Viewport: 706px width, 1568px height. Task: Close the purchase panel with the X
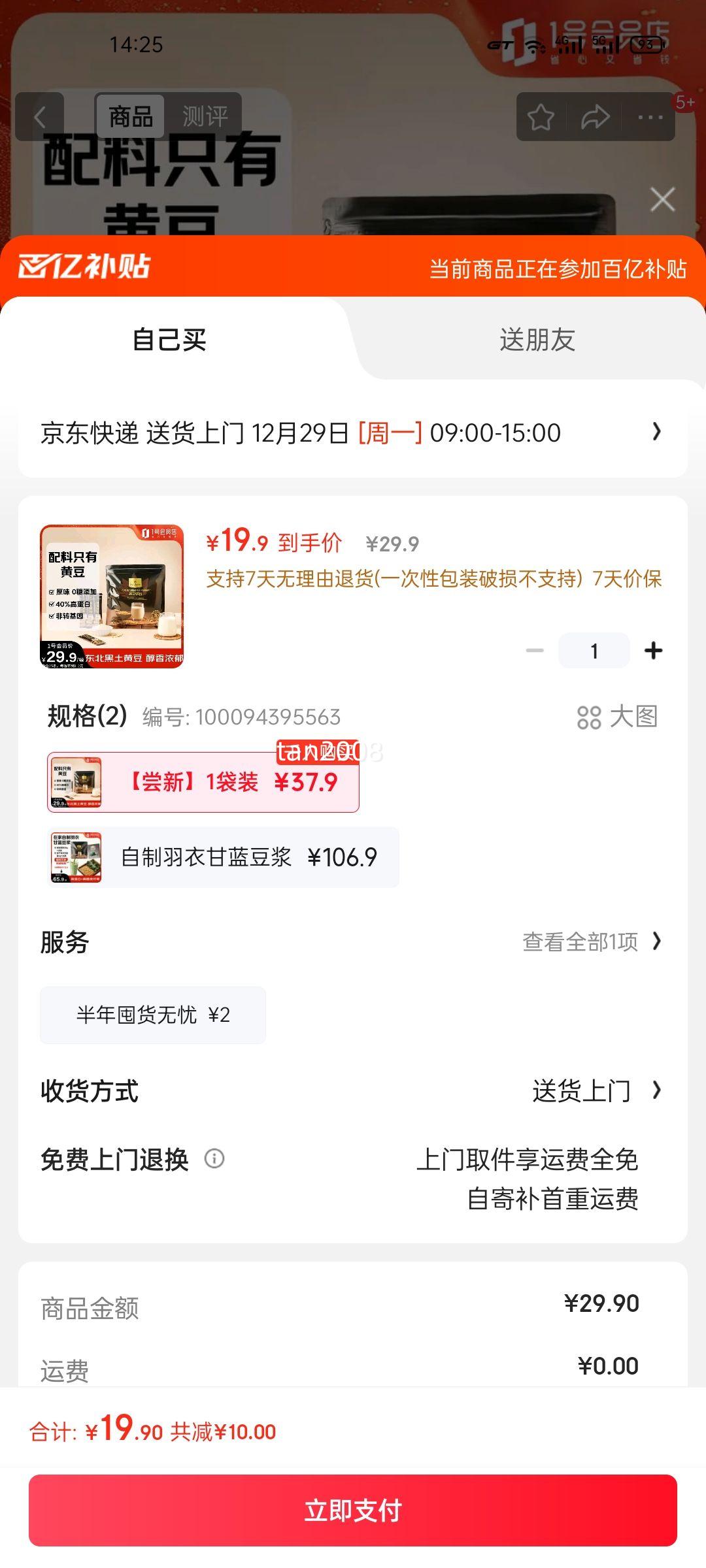click(x=663, y=200)
